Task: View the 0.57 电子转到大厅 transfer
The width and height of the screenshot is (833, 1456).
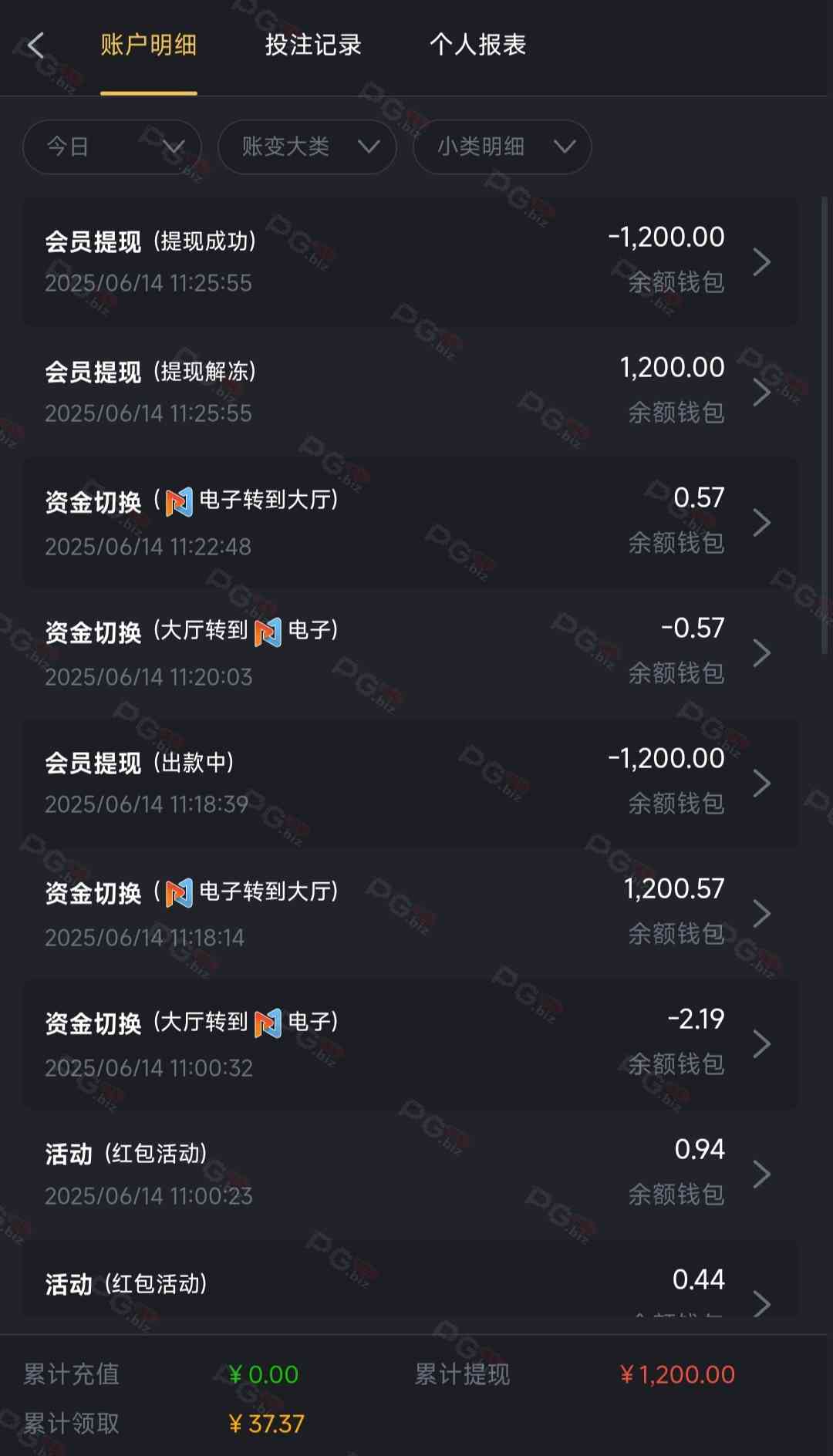Action: pyautogui.click(x=410, y=522)
